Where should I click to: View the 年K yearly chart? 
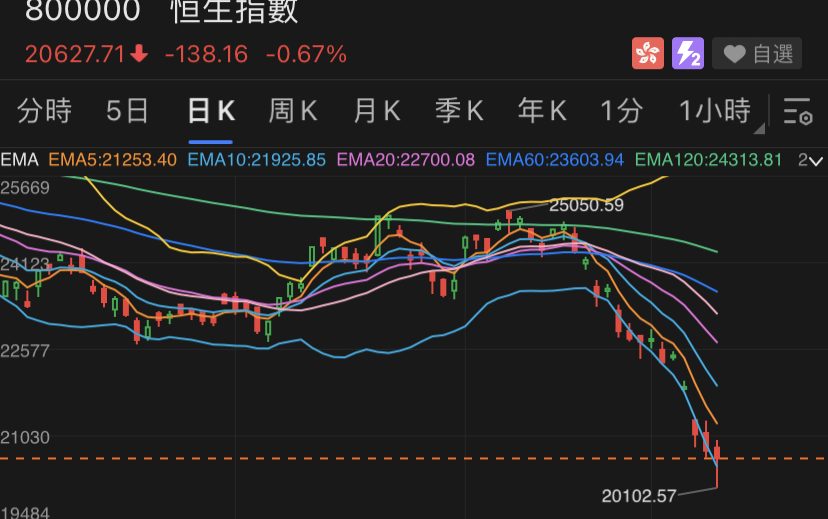click(542, 111)
